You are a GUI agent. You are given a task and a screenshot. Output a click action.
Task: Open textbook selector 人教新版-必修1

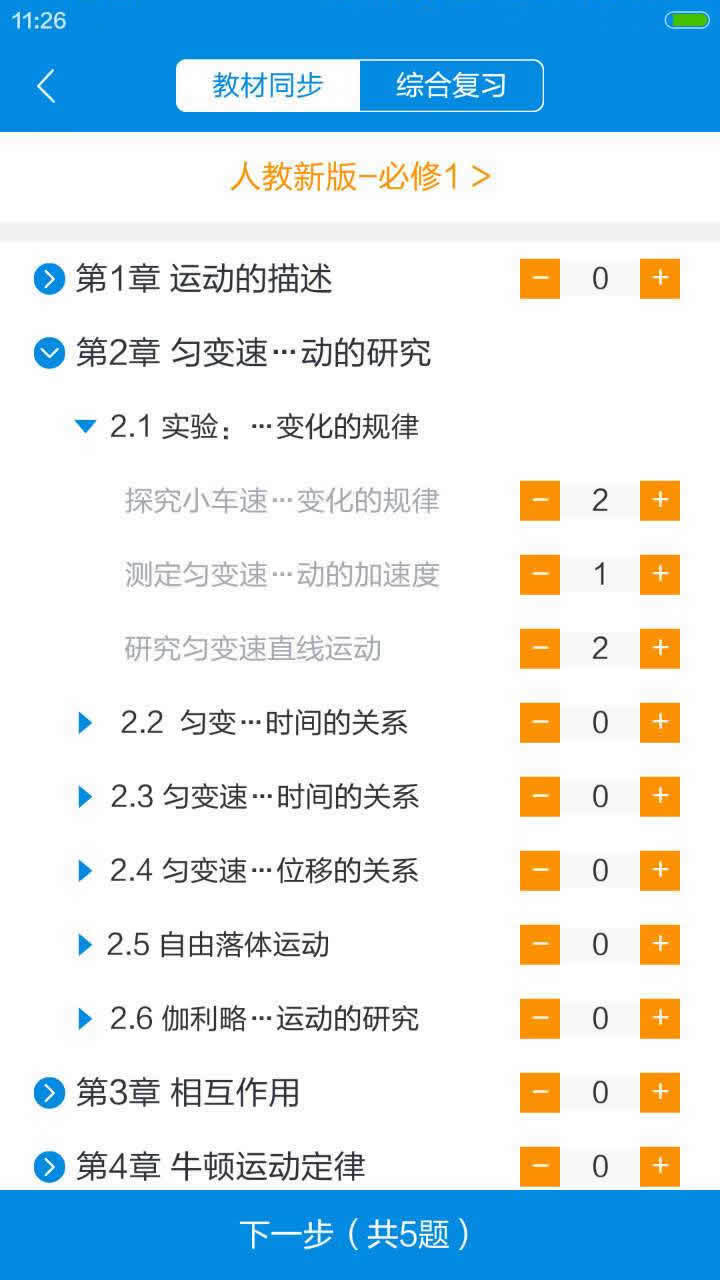360,177
